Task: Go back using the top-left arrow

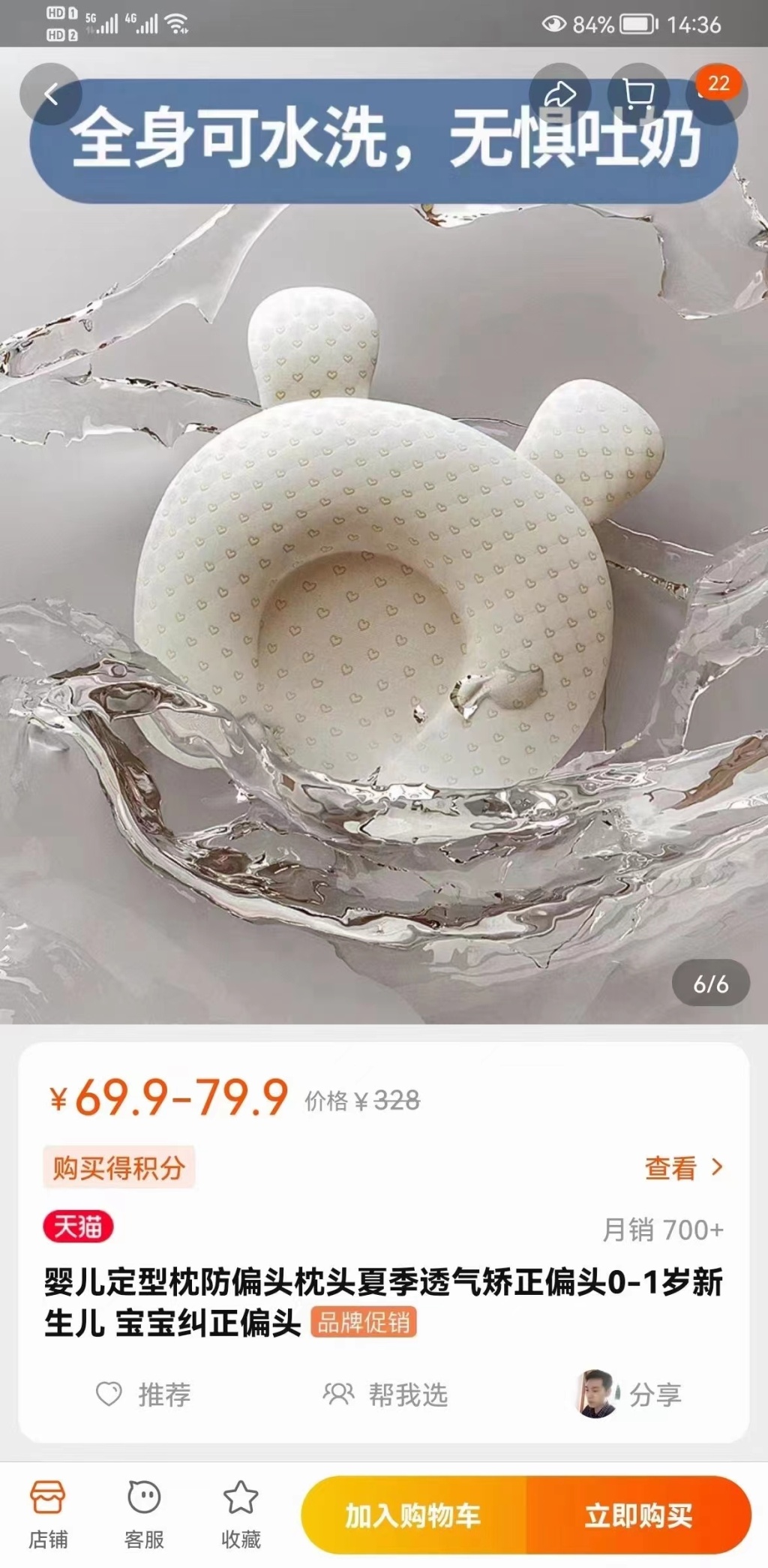Action: coord(51,95)
